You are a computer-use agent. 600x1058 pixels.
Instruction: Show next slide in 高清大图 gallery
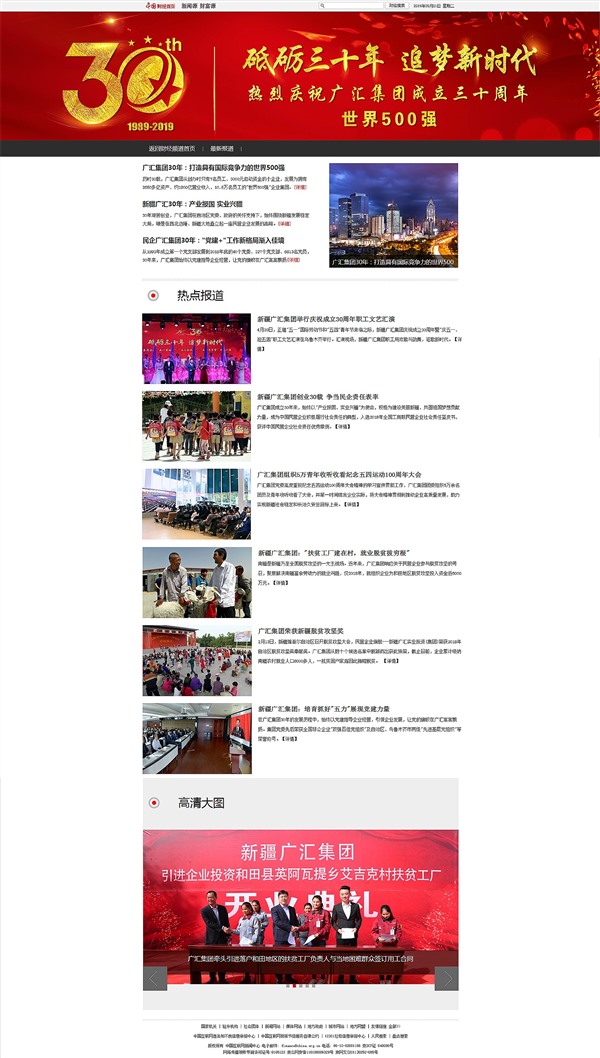pos(446,977)
